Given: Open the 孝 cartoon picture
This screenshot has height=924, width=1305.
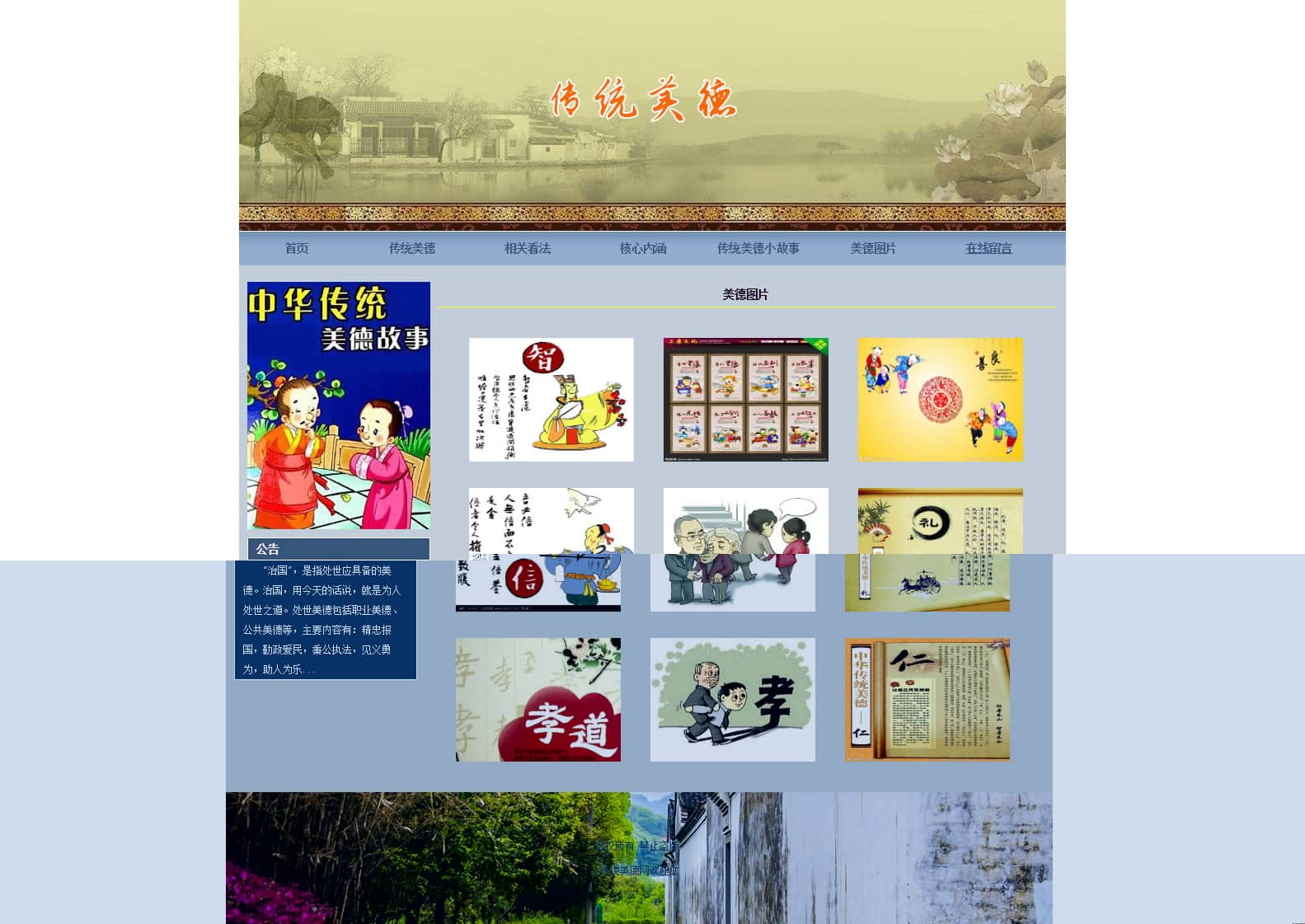Looking at the screenshot, I should click(732, 700).
